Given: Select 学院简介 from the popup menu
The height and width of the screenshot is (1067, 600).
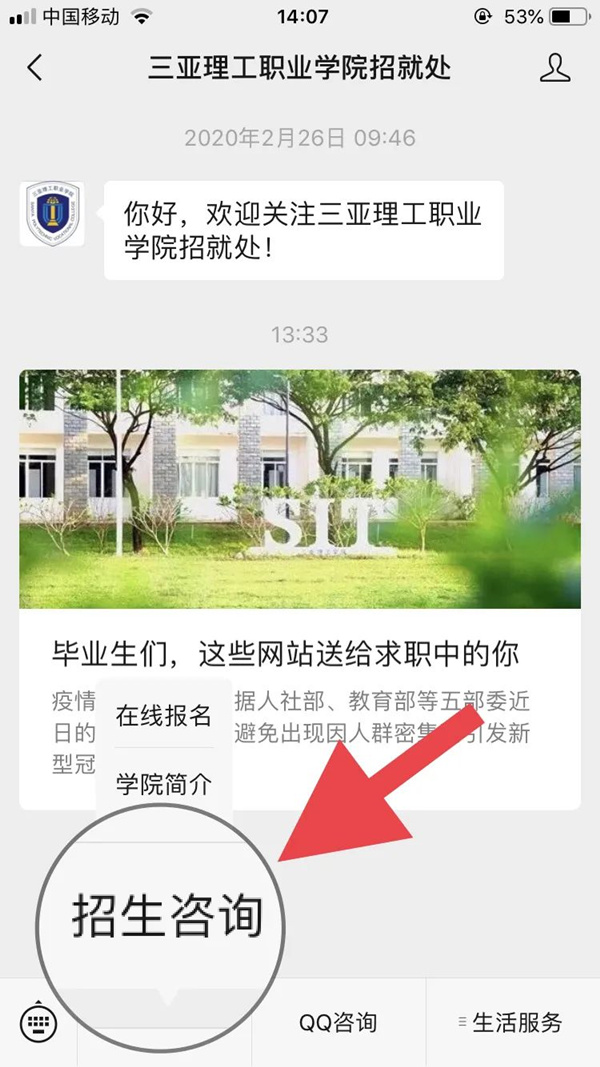Looking at the screenshot, I should [164, 784].
